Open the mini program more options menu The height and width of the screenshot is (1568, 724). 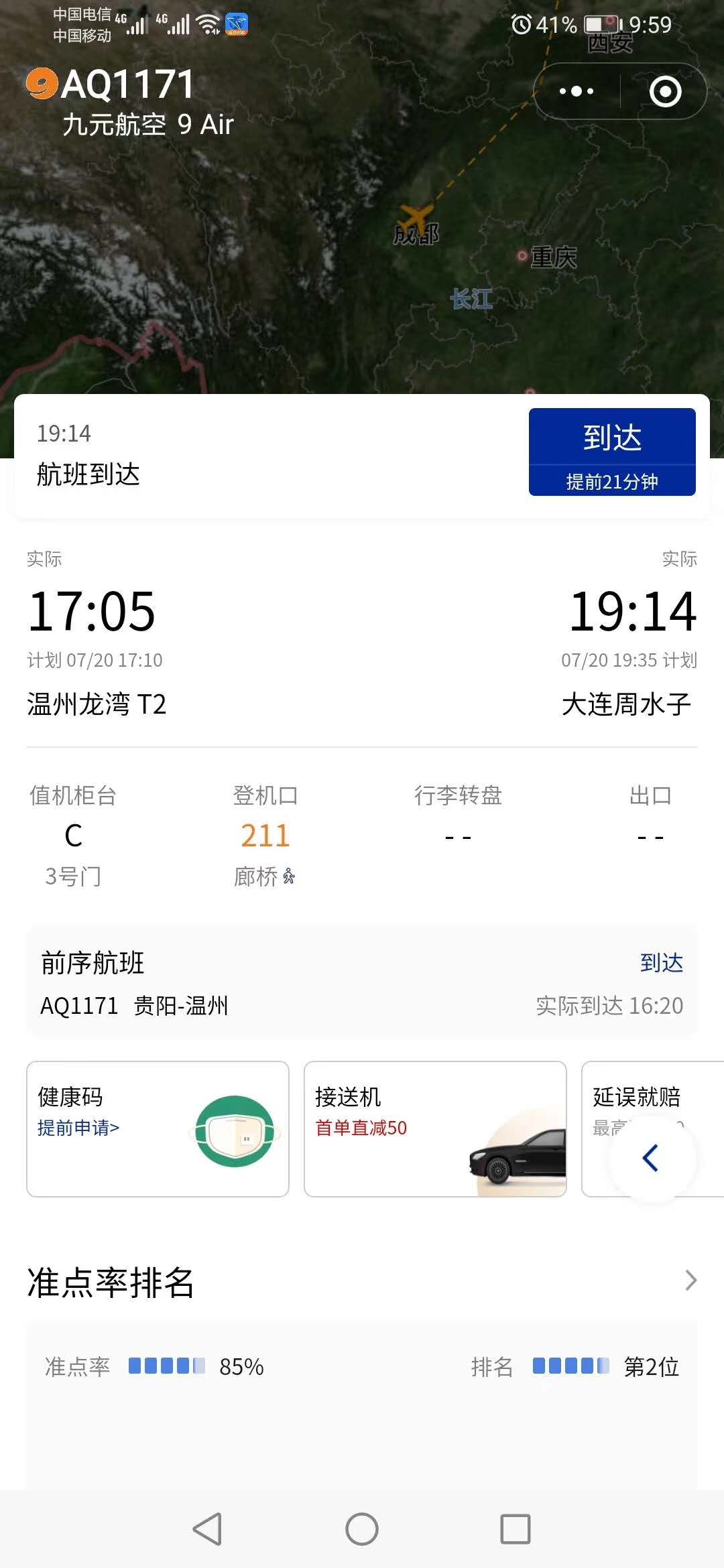pos(577,91)
